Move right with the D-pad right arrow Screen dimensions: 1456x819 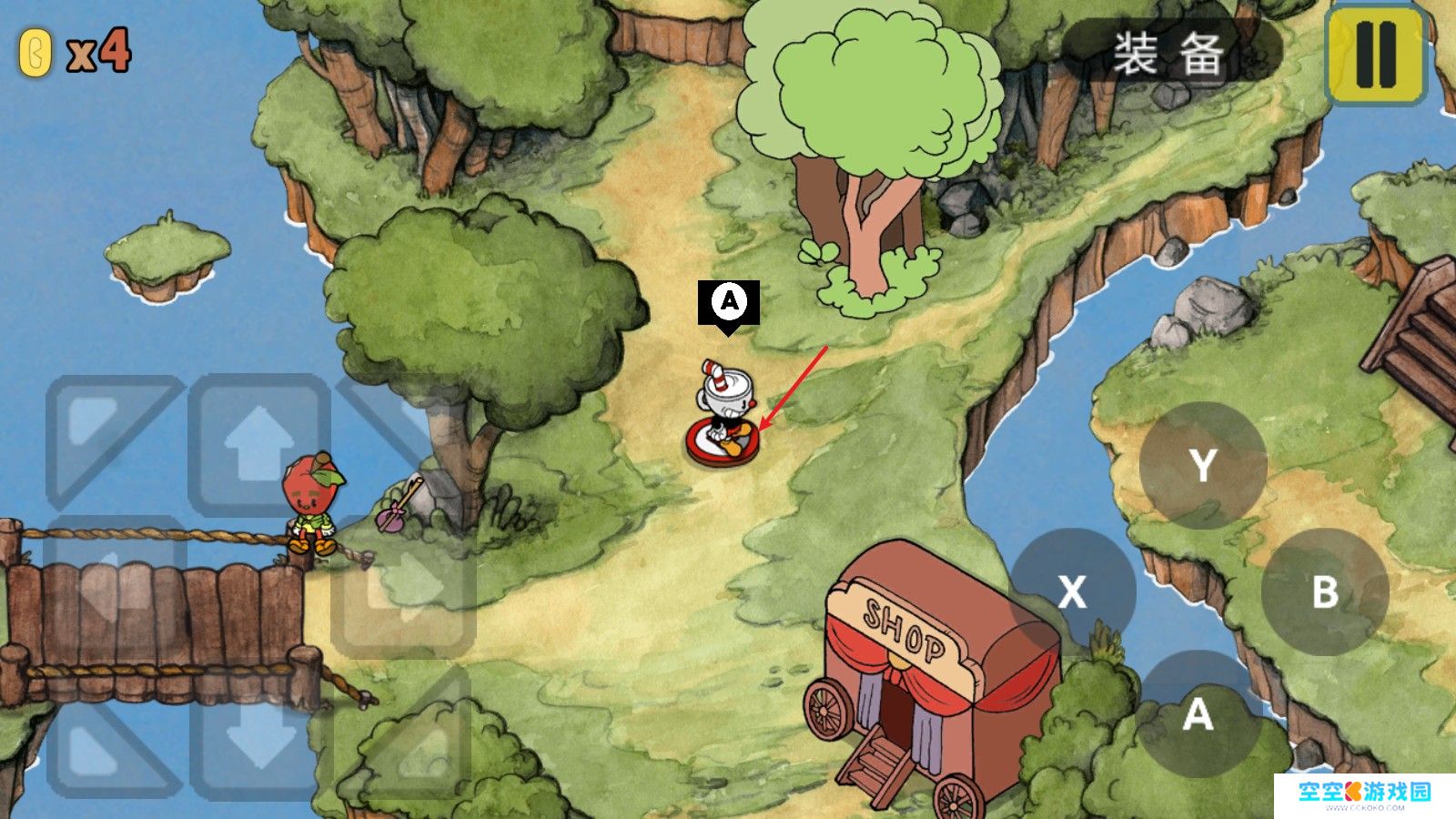(403, 587)
